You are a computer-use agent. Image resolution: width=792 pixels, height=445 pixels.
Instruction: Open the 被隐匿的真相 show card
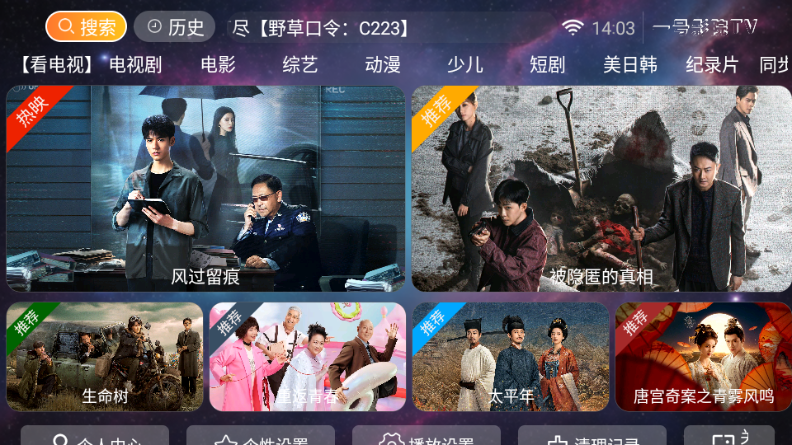tap(601, 189)
